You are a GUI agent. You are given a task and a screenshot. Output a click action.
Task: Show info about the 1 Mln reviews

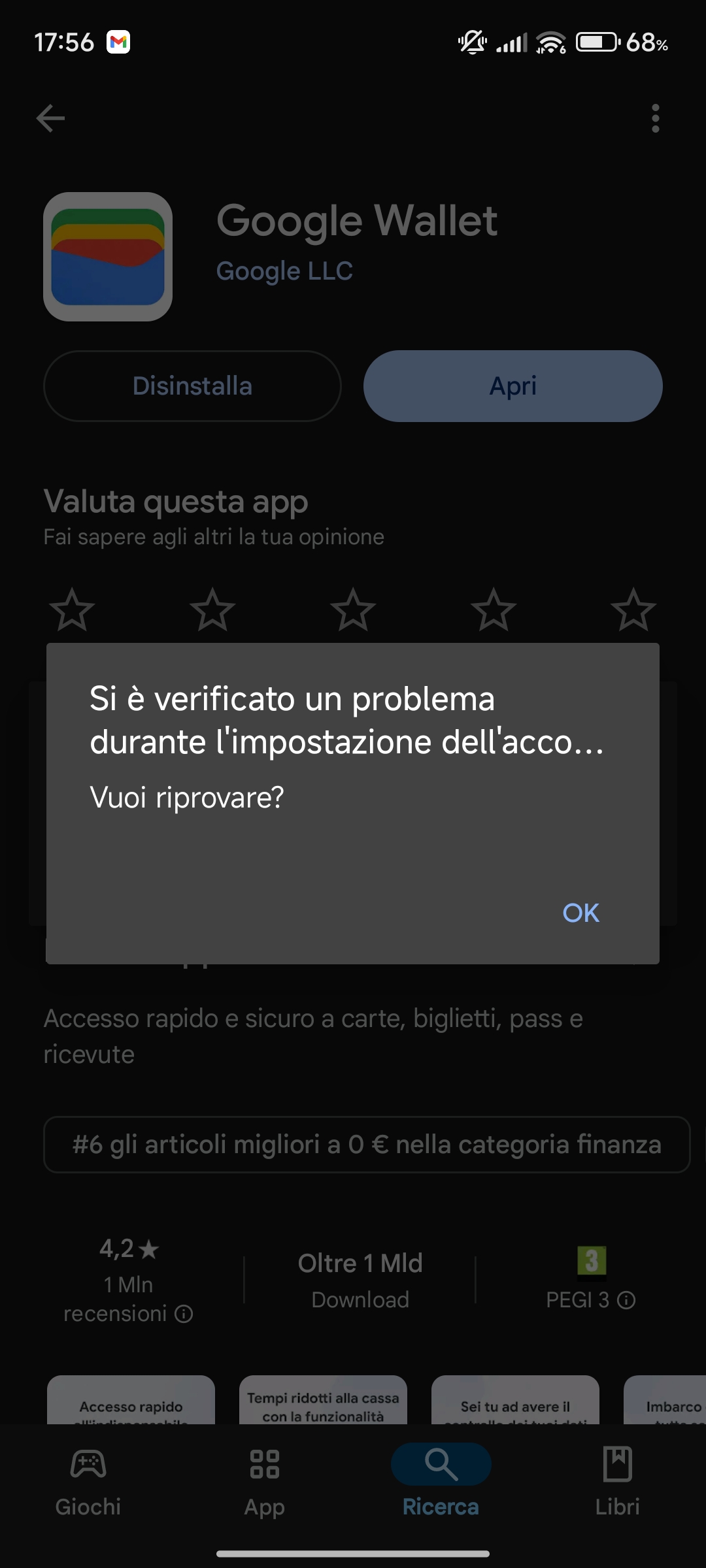point(184,1314)
